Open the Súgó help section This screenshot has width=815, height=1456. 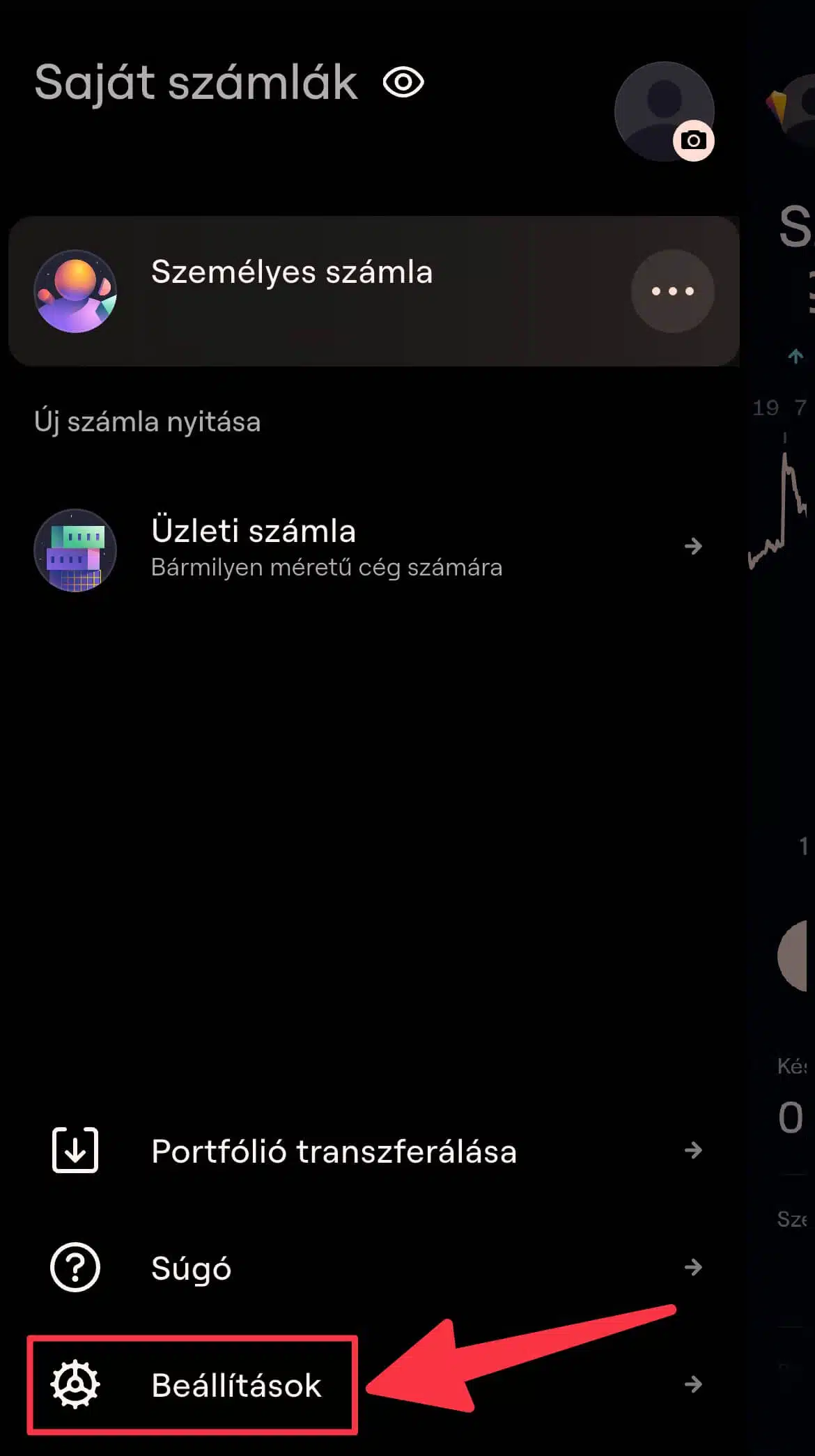[369, 1268]
